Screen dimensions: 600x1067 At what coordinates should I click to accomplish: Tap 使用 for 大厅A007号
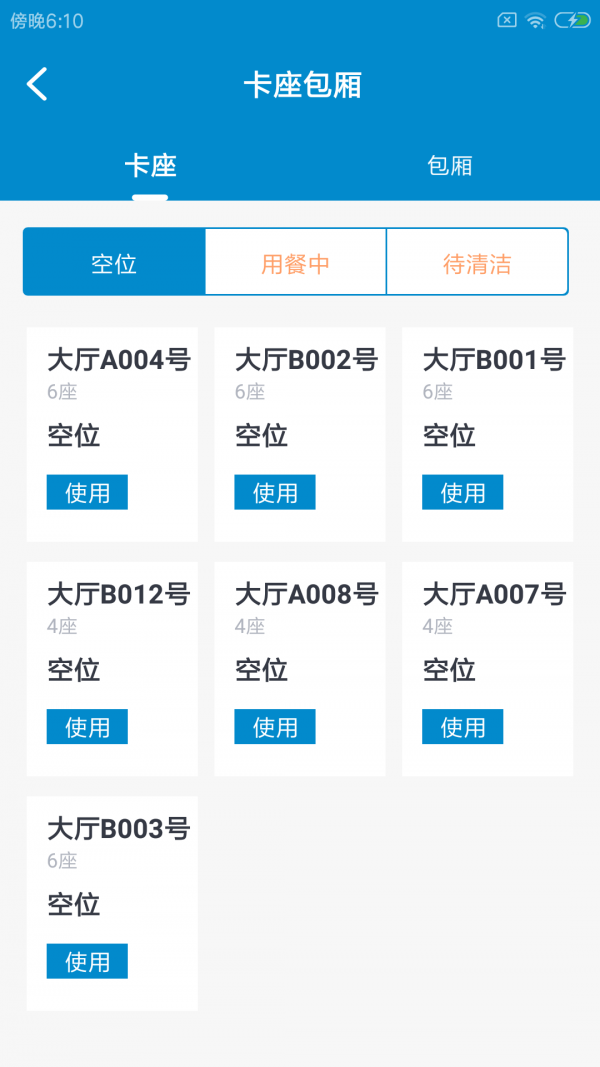tap(462, 727)
